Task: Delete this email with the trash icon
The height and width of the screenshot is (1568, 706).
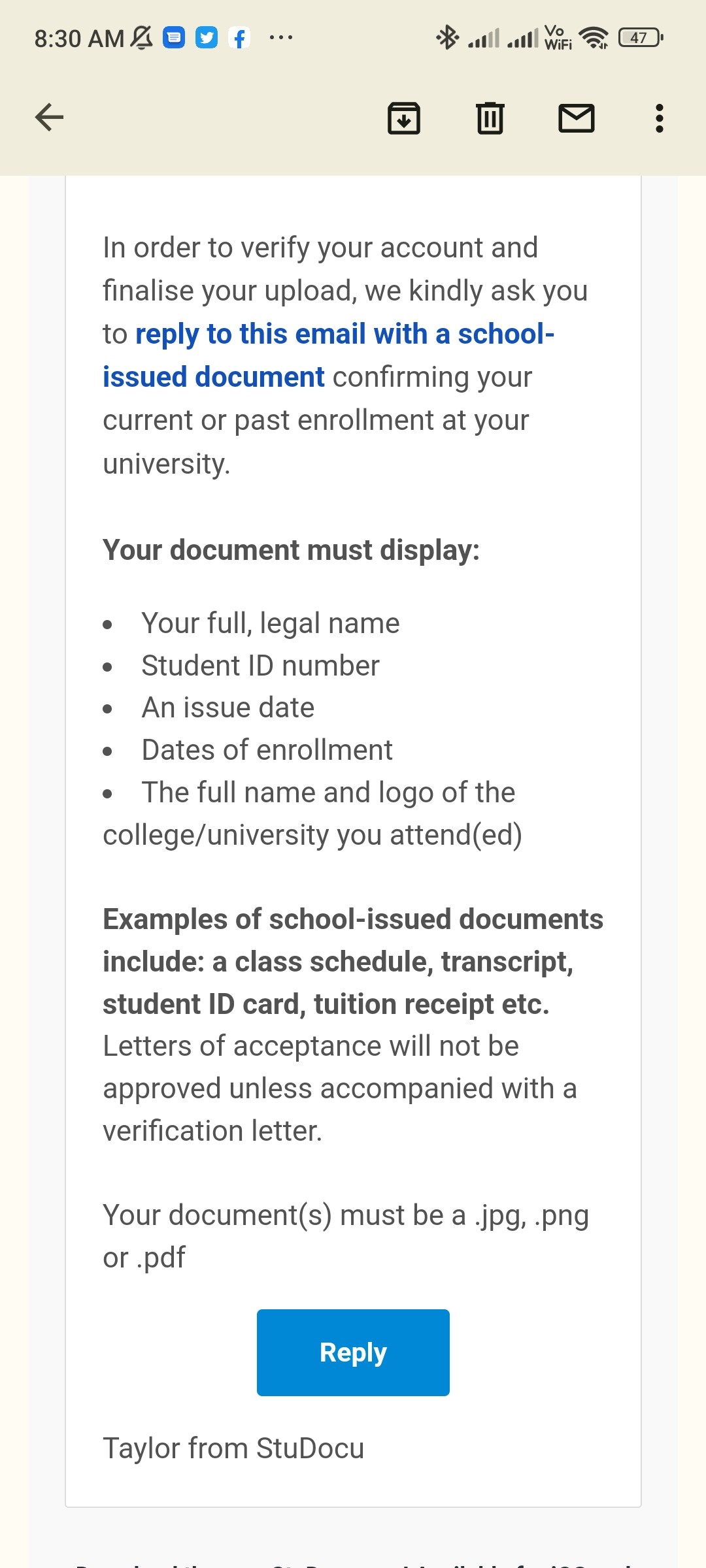Action: (x=490, y=118)
